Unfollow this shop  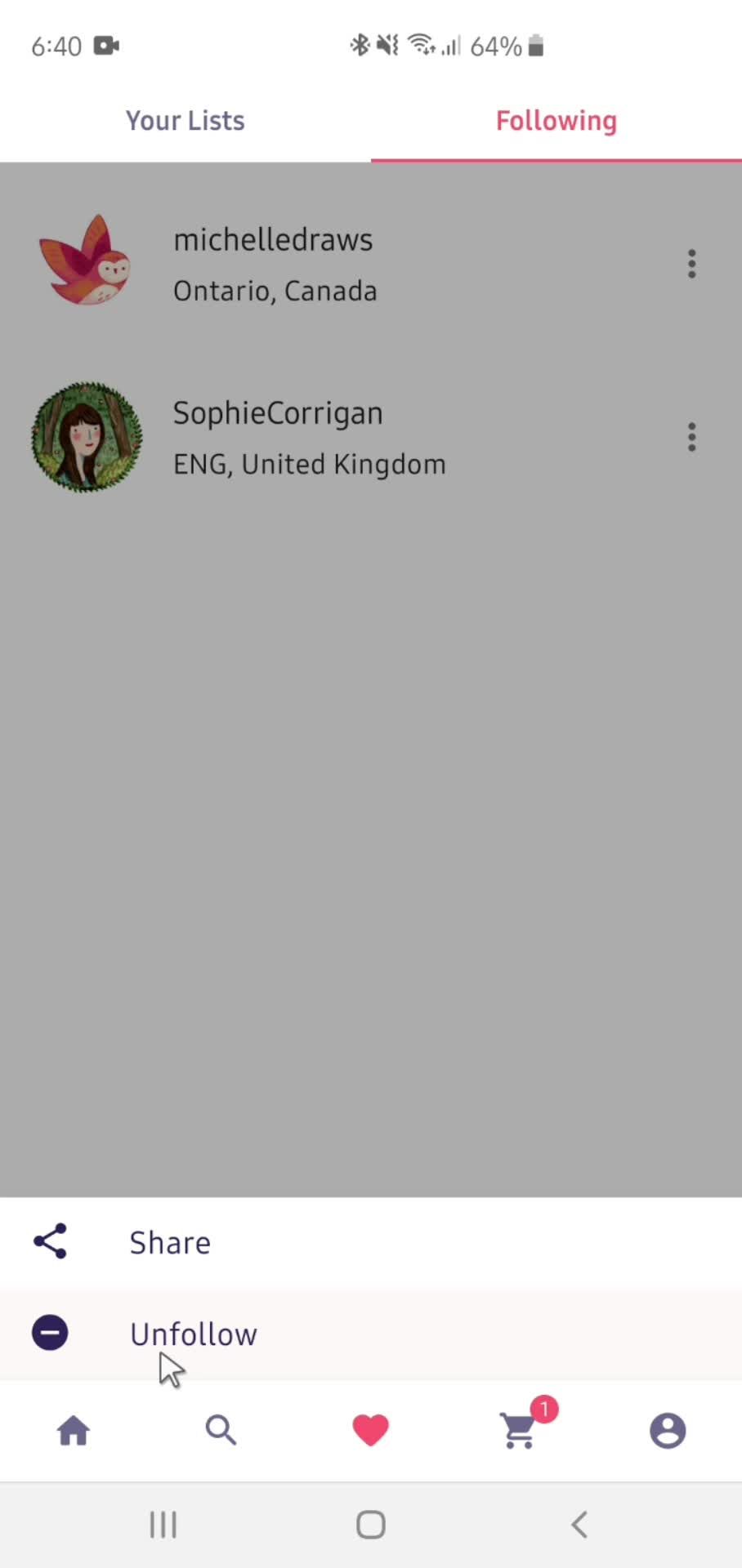tap(193, 1334)
